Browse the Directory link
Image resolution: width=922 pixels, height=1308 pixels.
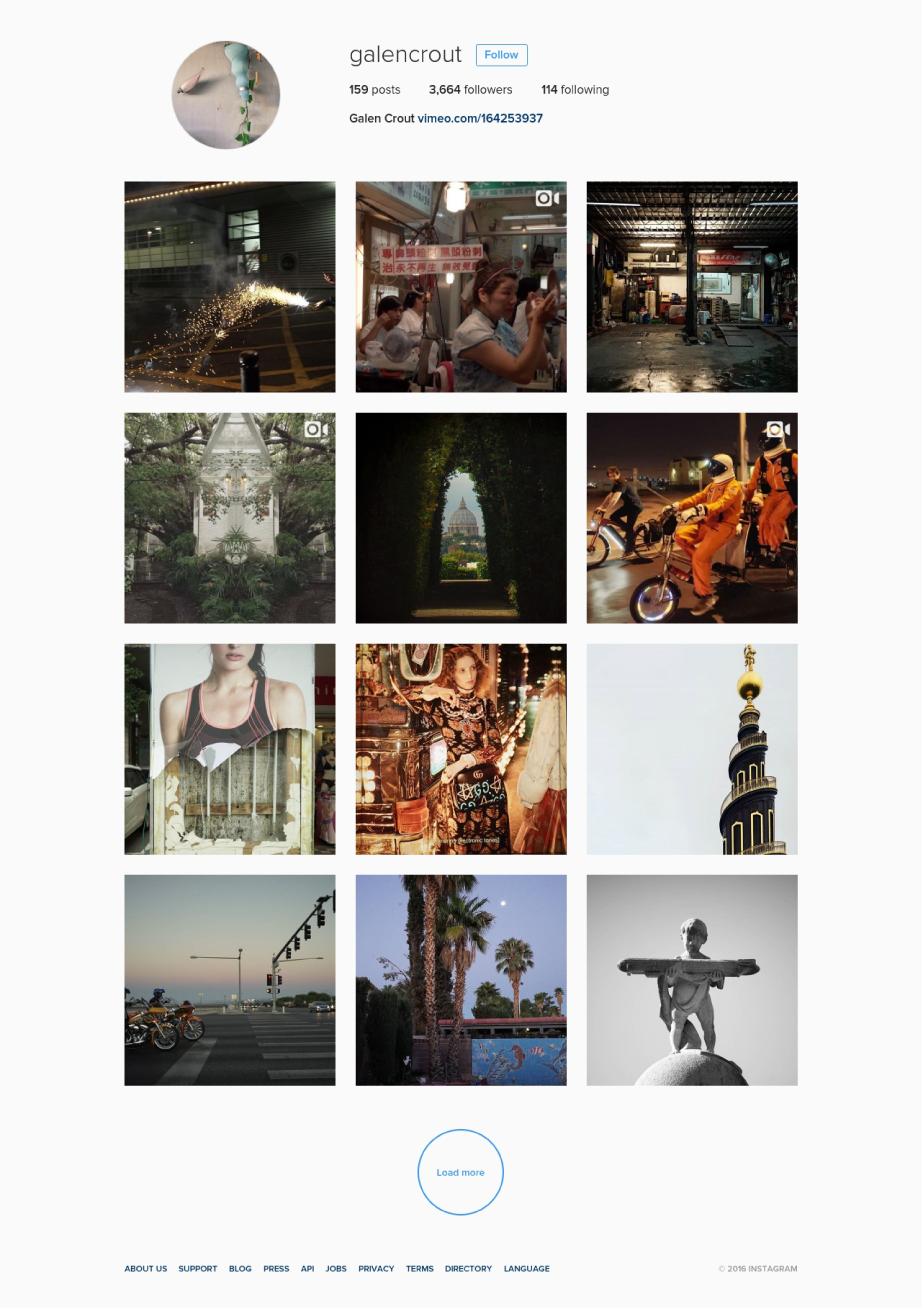[468, 1269]
